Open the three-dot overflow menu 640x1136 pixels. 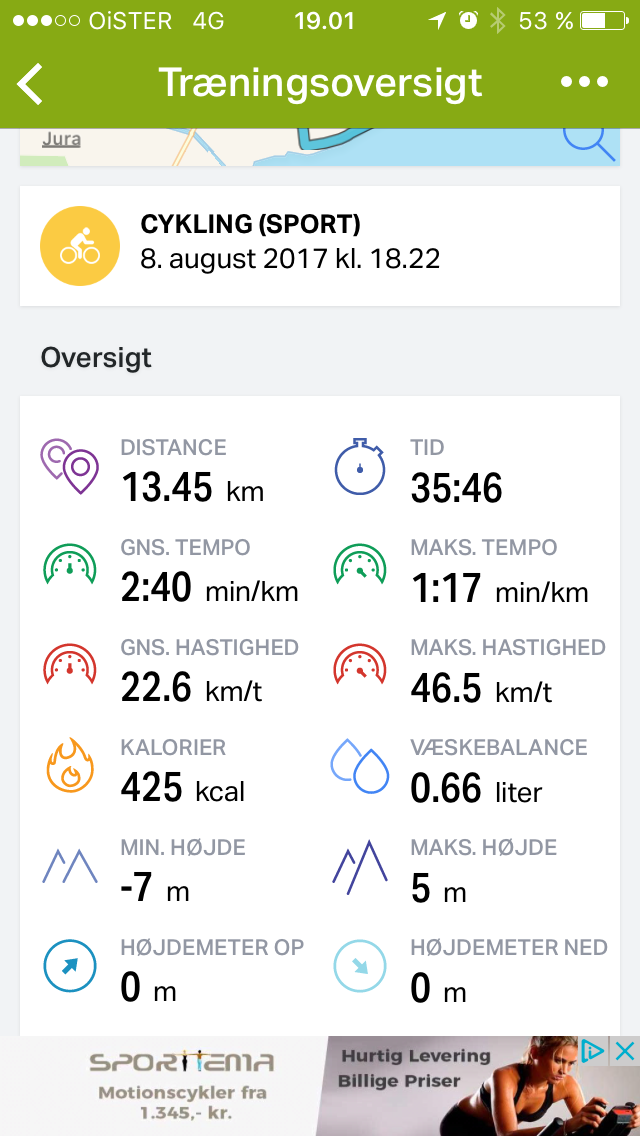point(585,83)
